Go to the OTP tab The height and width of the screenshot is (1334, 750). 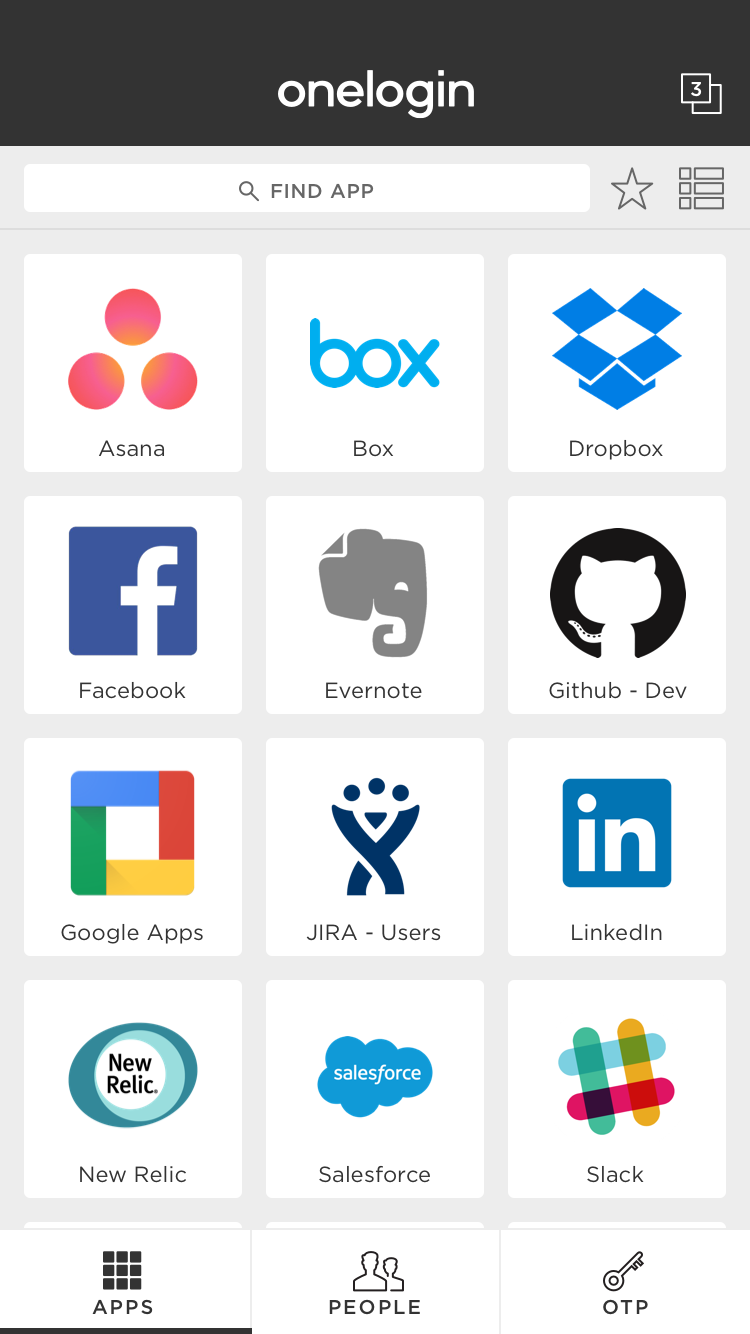(x=625, y=1282)
